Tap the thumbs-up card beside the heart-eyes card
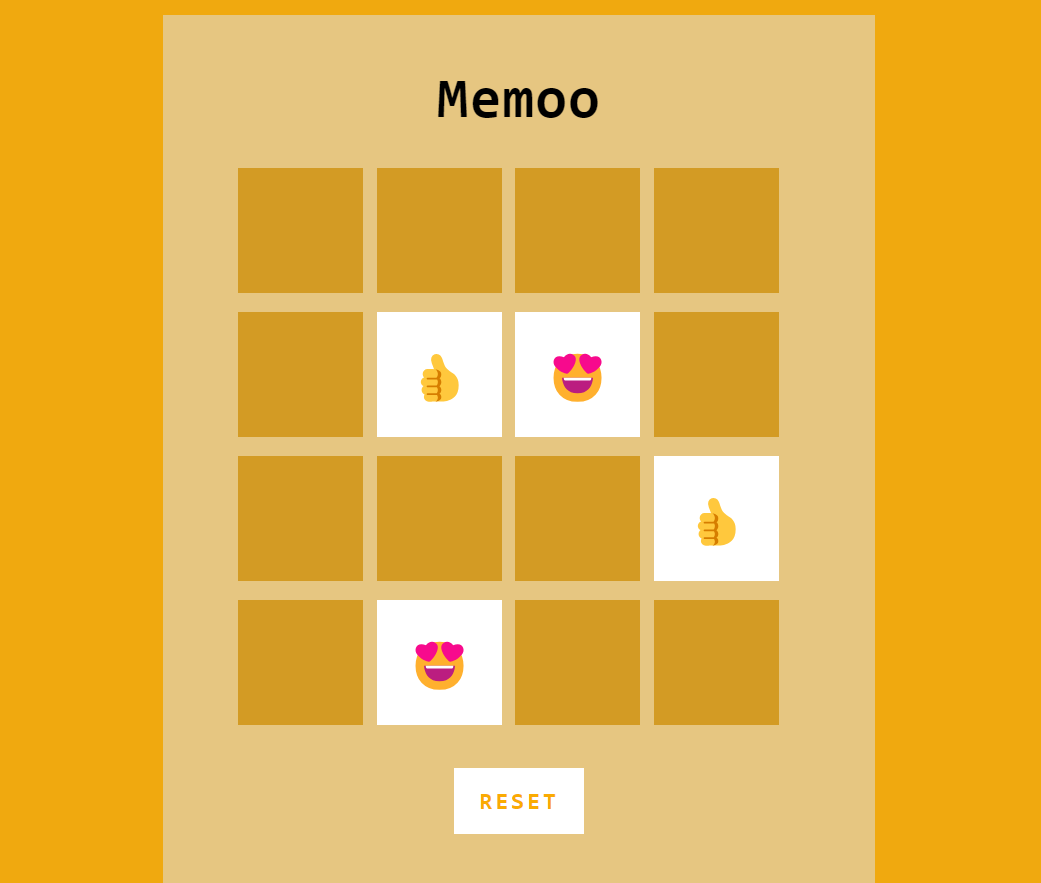The image size is (1041, 883). (439, 375)
